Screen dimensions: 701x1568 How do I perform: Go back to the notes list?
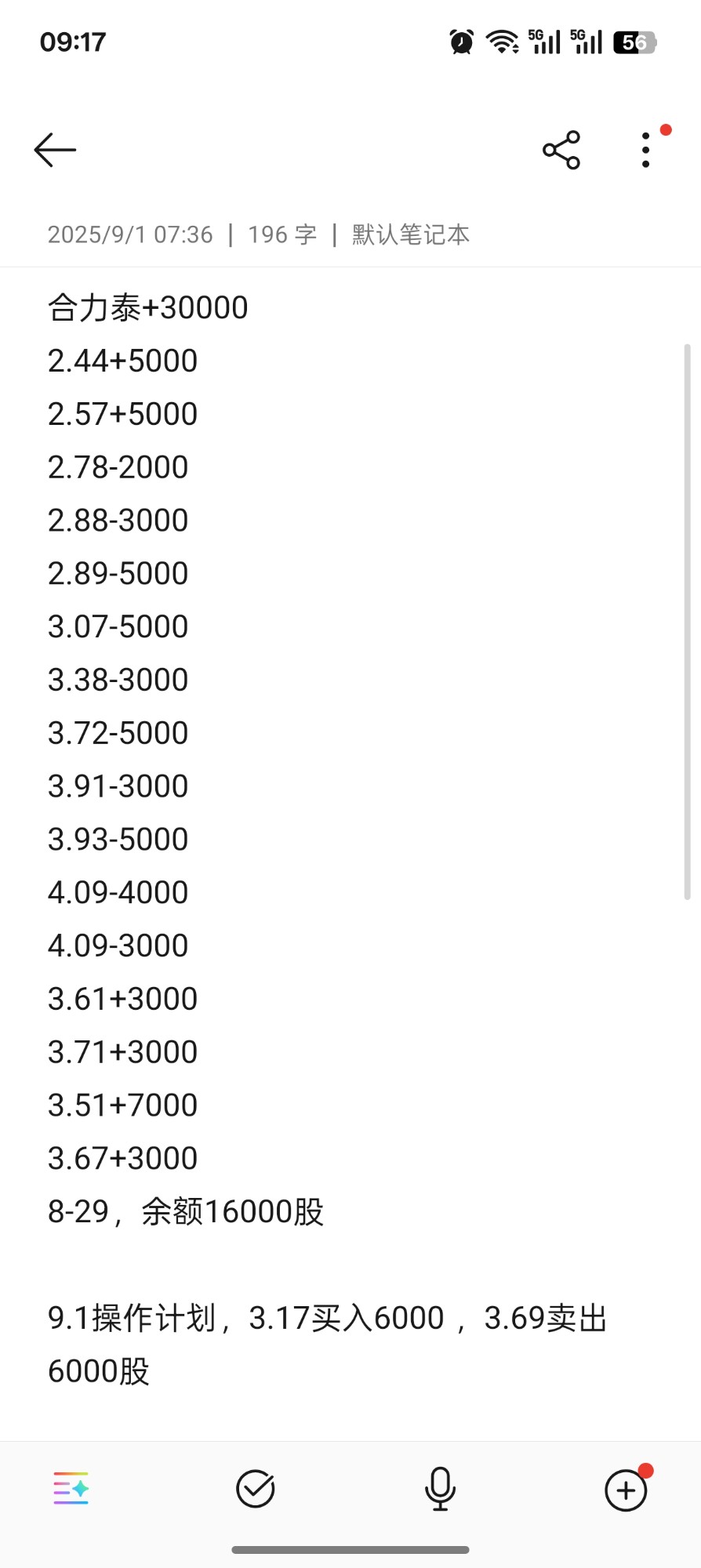(x=55, y=150)
